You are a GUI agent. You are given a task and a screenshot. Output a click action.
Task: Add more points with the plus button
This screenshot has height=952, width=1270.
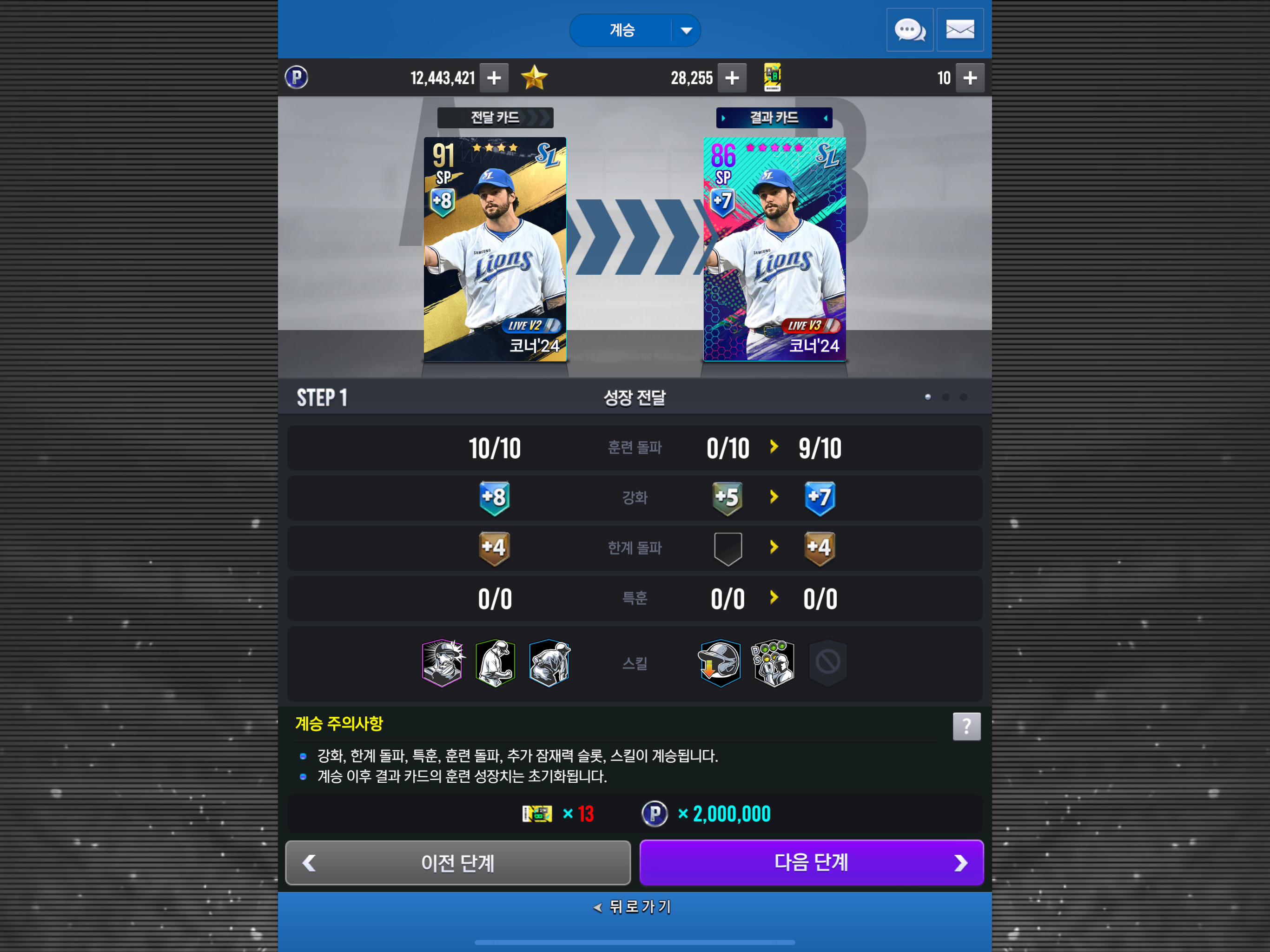[494, 78]
